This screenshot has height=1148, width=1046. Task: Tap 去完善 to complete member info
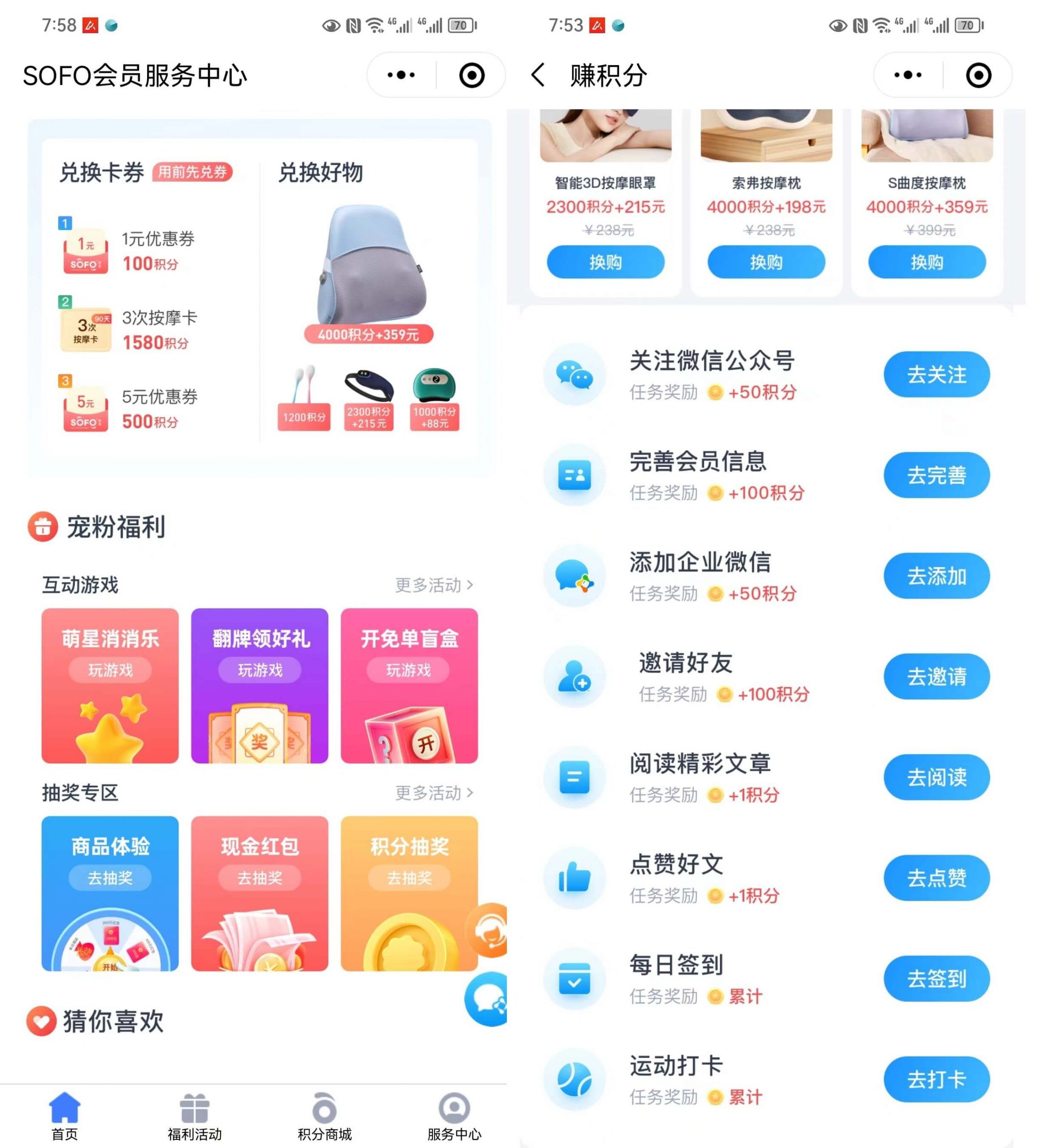pos(936,475)
